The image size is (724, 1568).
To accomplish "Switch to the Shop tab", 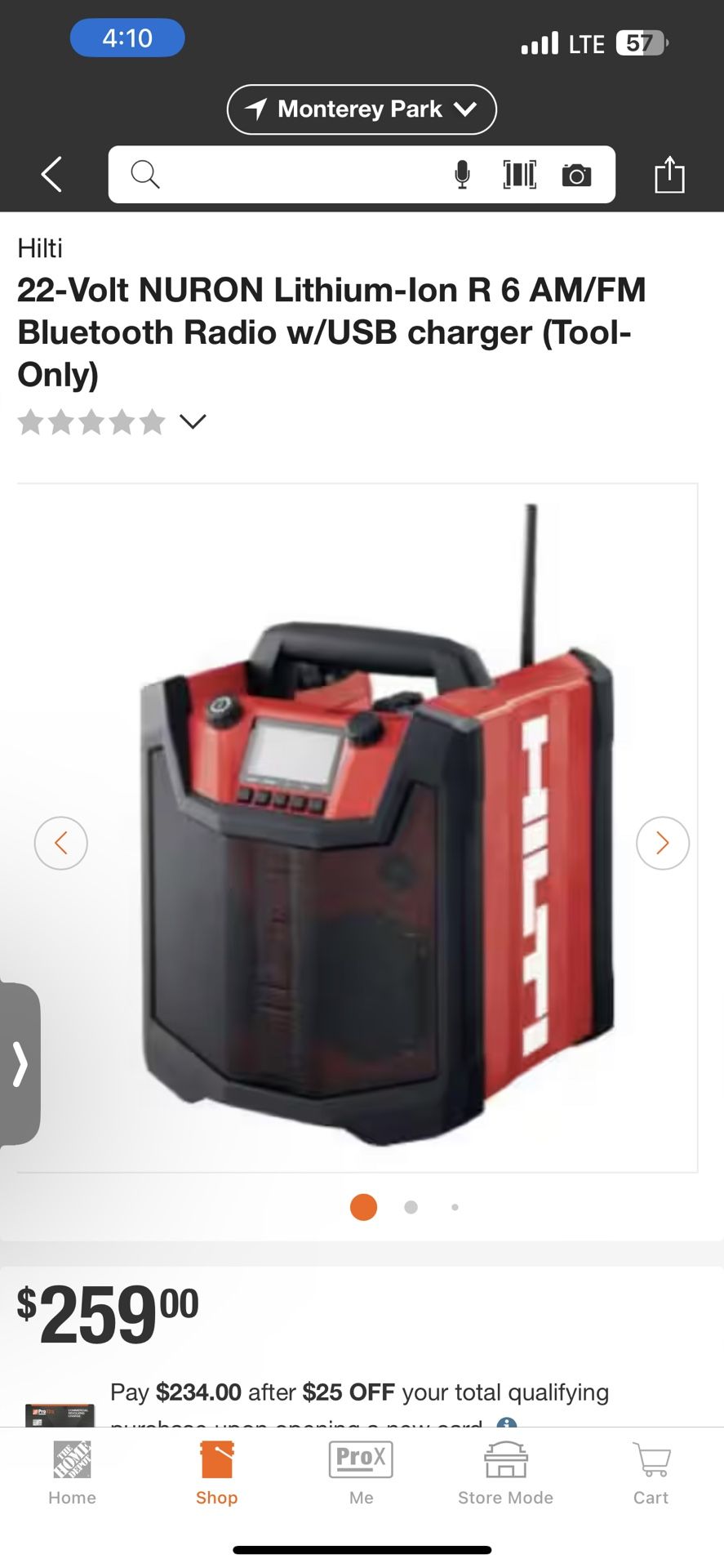I will point(216,1474).
